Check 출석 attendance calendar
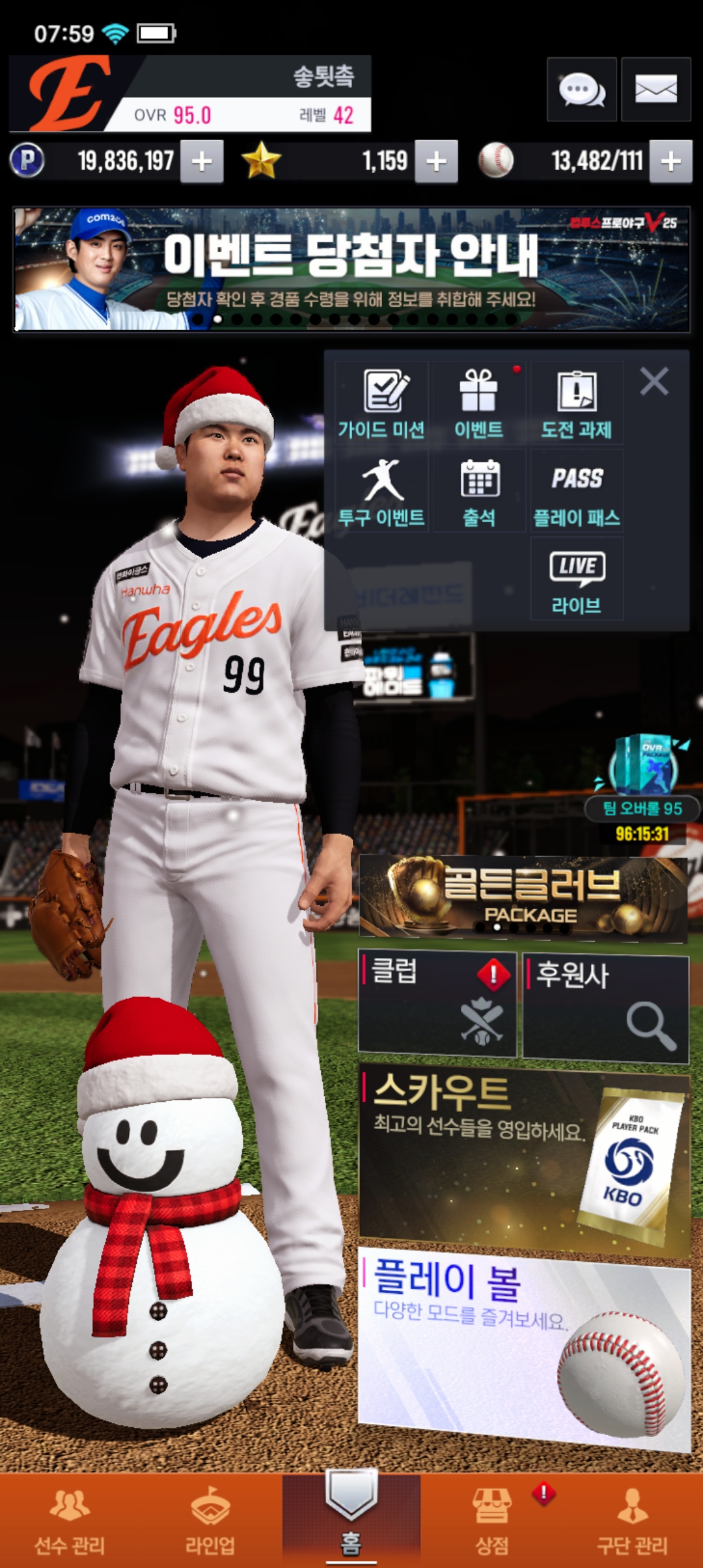Viewport: 703px width, 1568px height. (479, 492)
